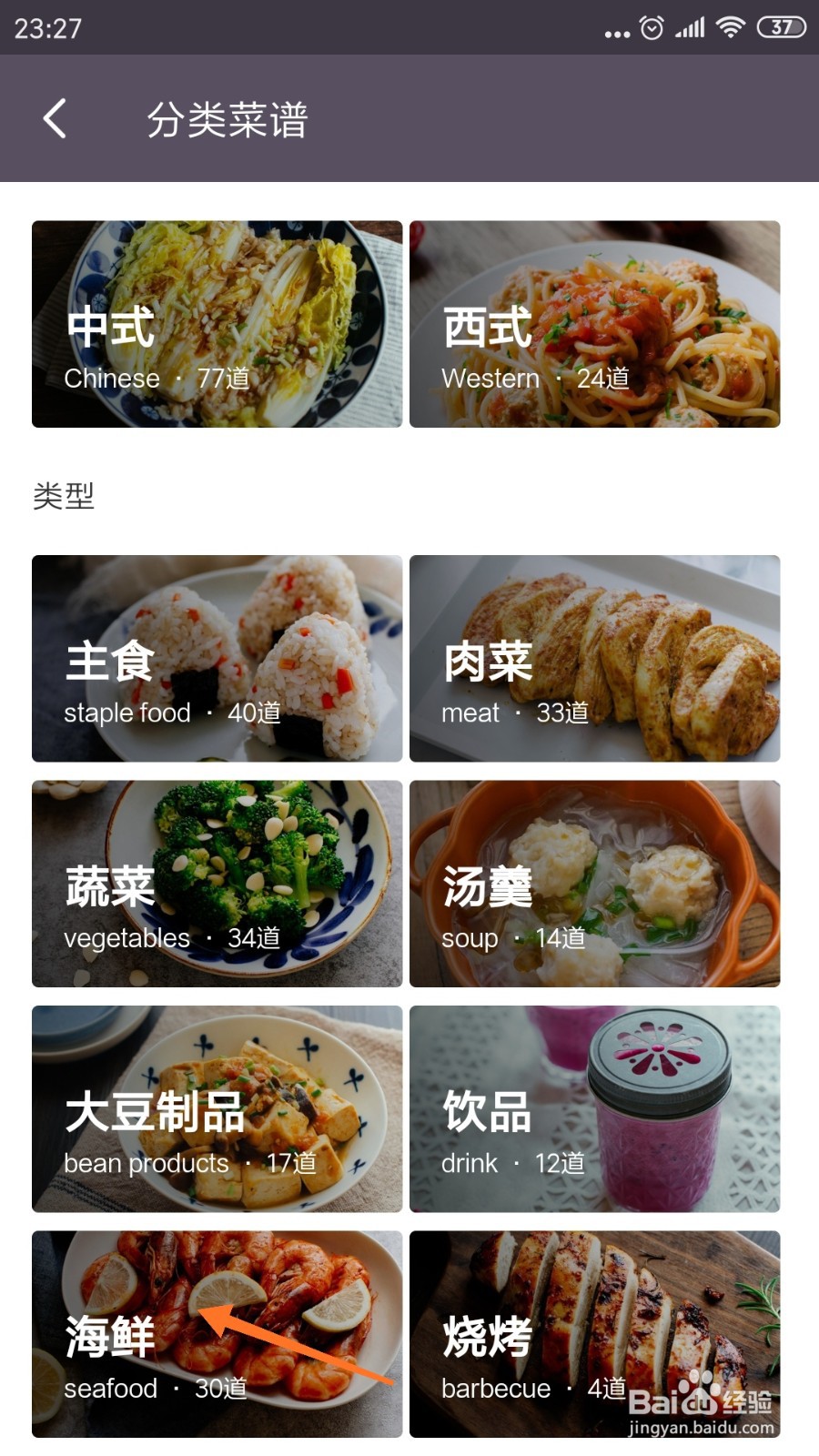Select the seafood (海鲜) category with arrow
This screenshot has width=819, height=1456.
pyautogui.click(x=216, y=1333)
